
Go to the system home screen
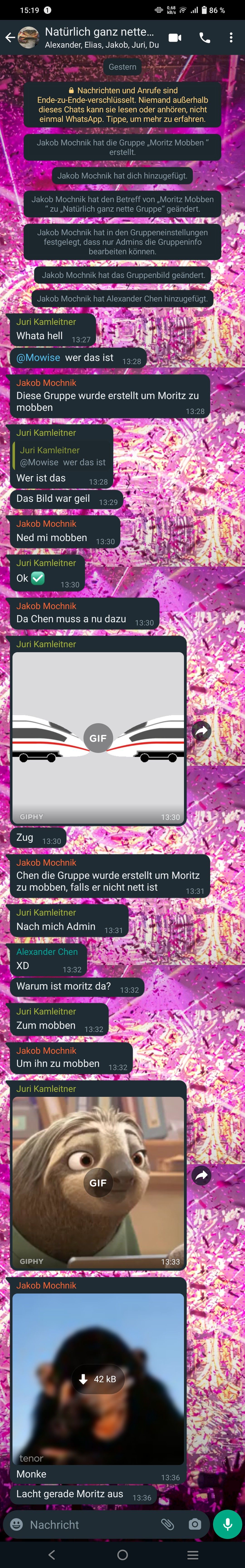[122, 1555]
